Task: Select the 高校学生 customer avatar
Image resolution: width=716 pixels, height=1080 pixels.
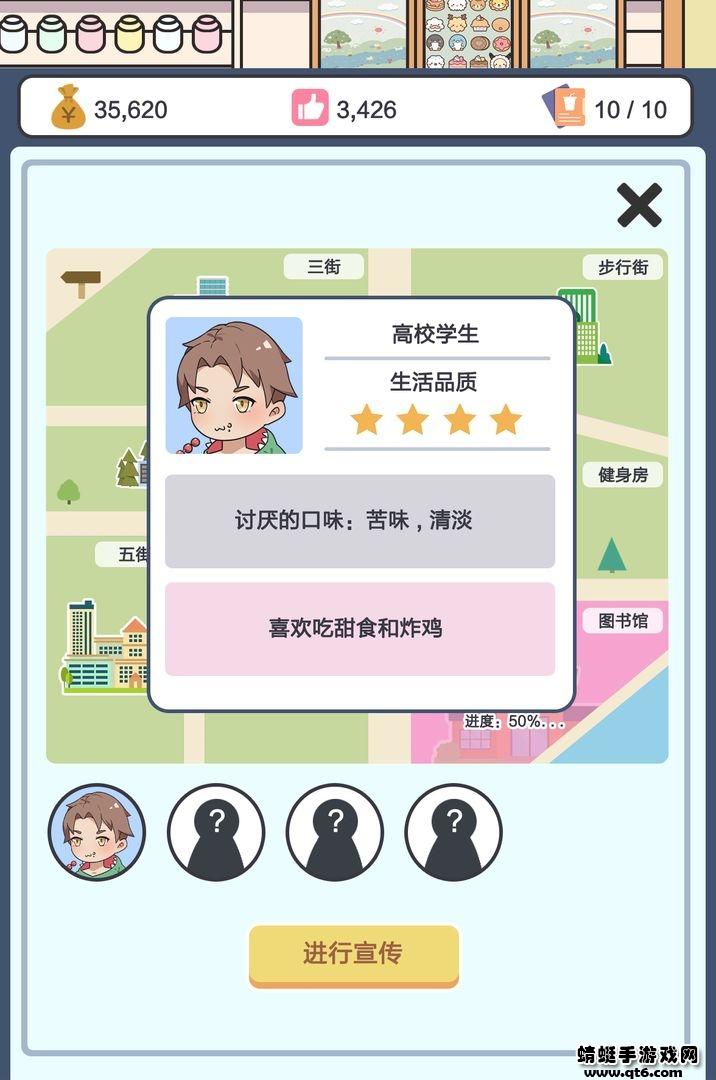Action: tap(97, 832)
